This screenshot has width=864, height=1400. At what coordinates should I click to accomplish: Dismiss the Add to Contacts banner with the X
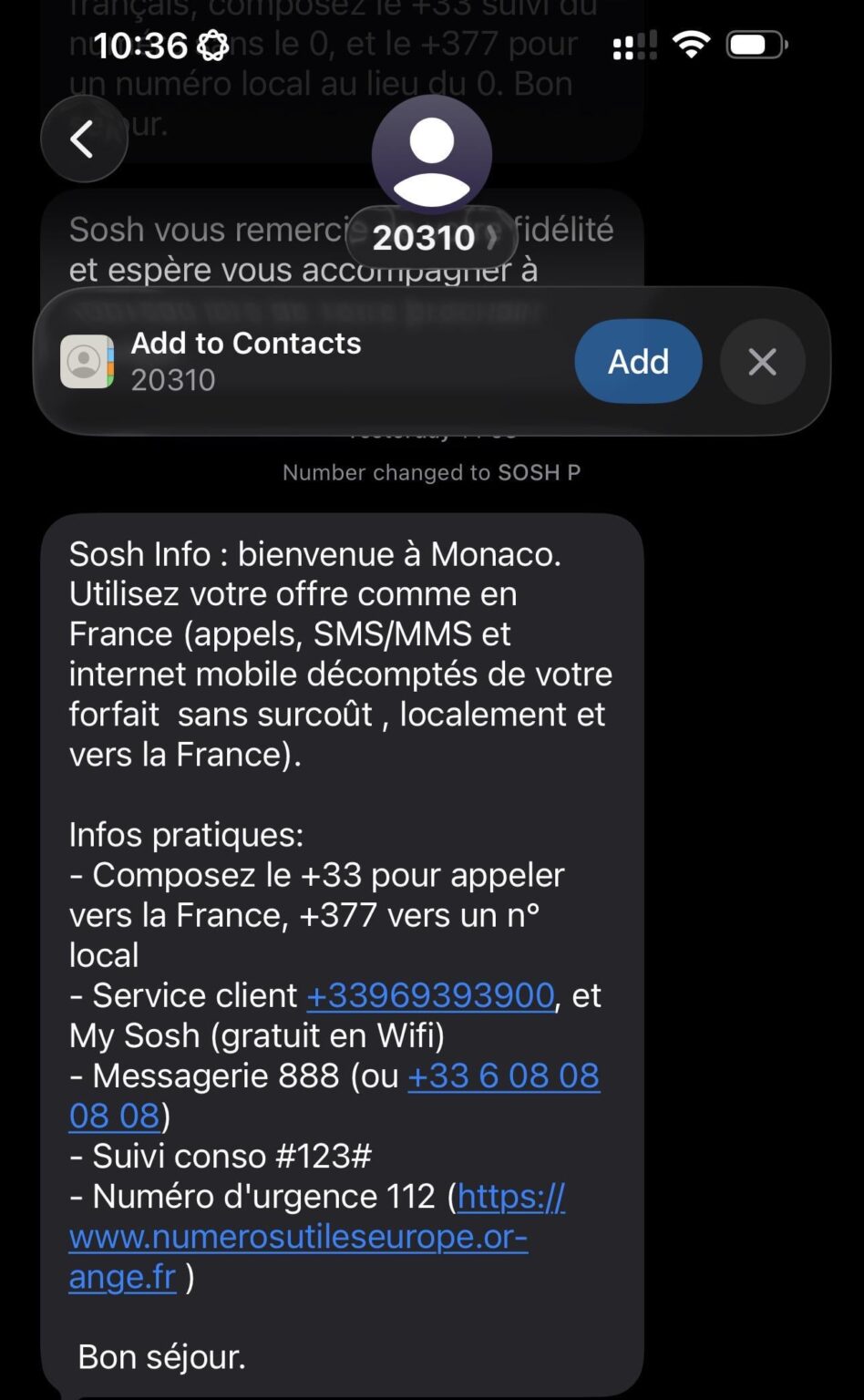tap(762, 362)
